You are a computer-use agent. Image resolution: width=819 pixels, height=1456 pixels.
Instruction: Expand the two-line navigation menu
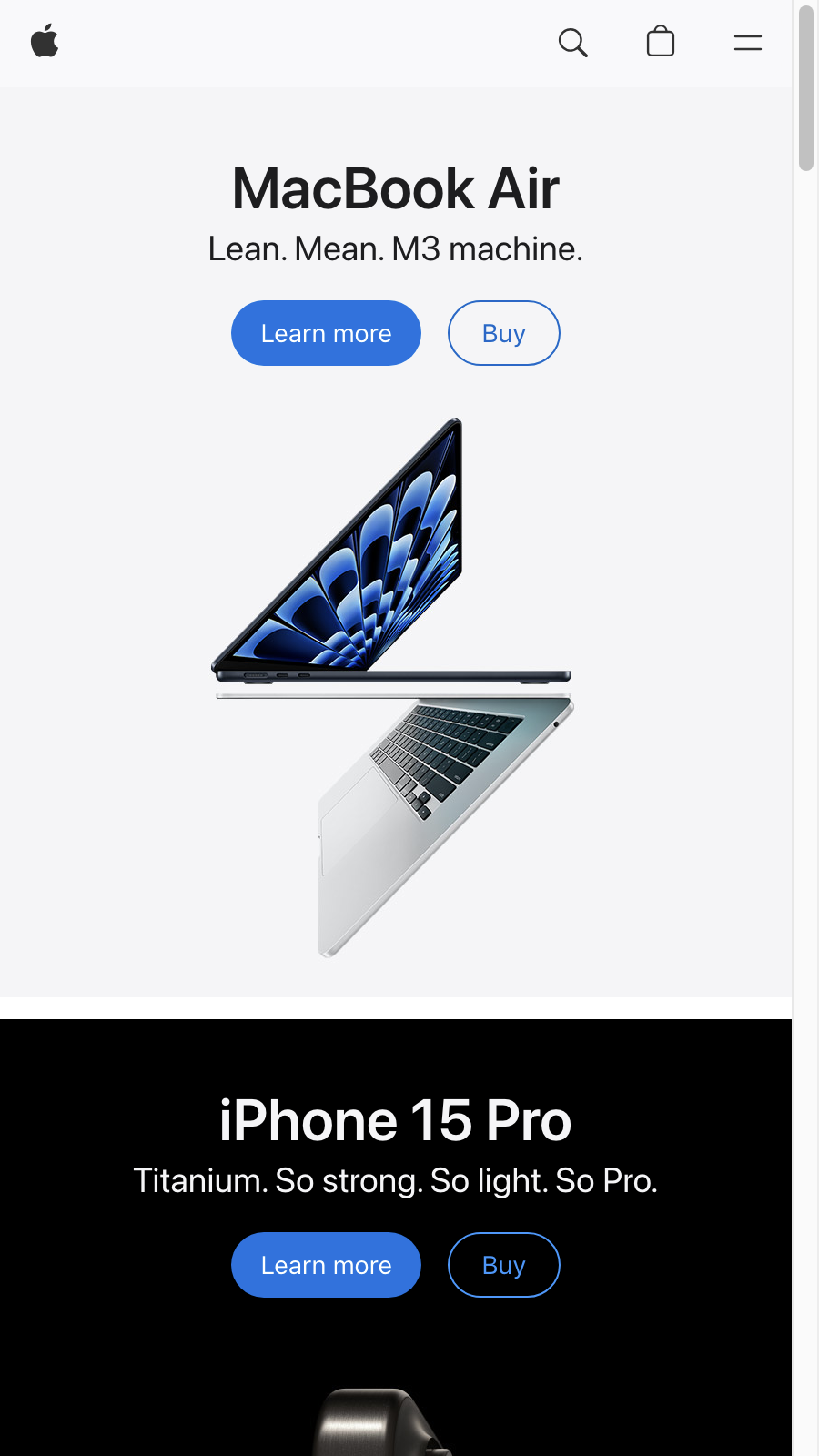point(748,42)
